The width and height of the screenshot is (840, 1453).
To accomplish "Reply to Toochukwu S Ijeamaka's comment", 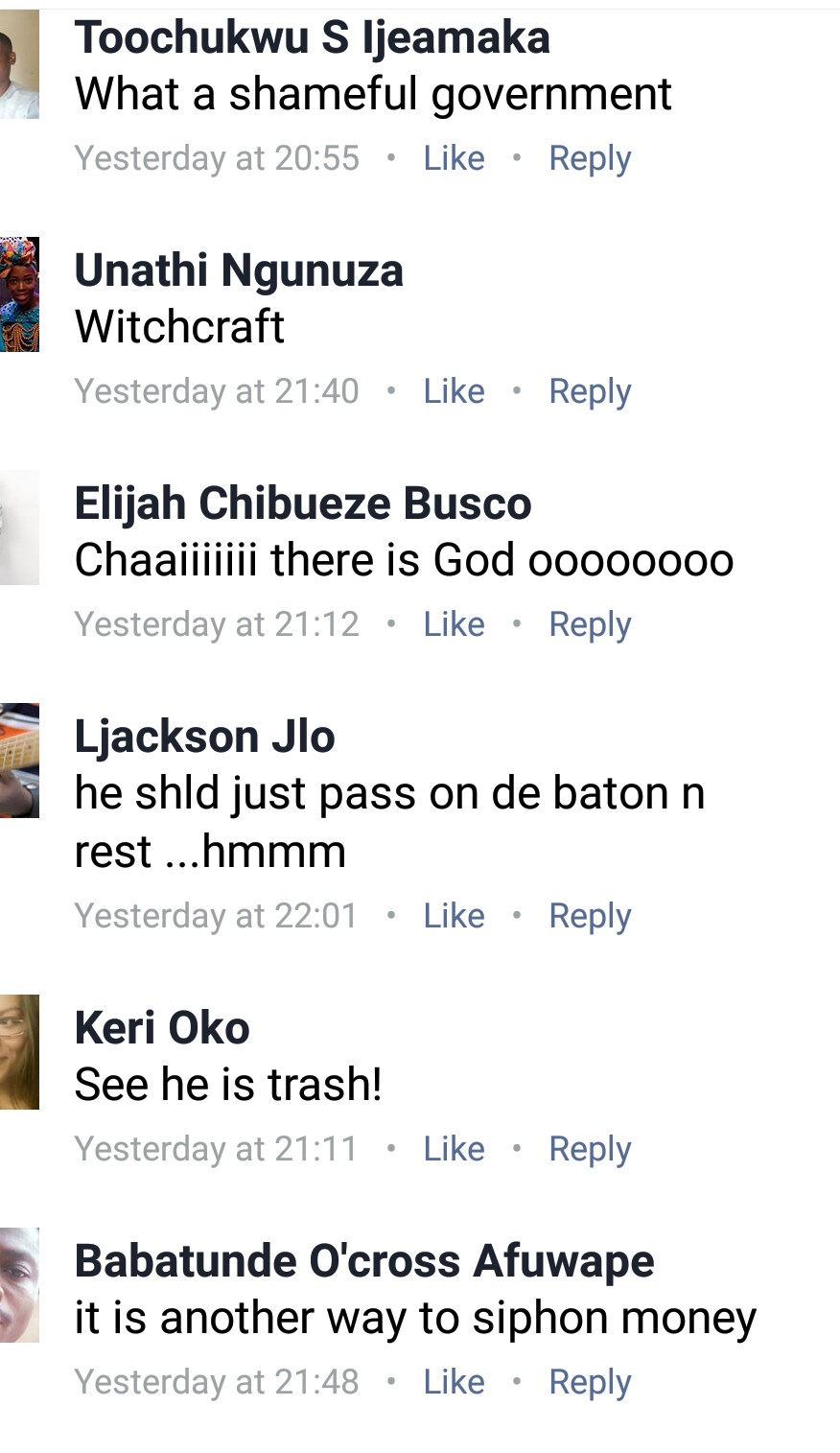I will (590, 158).
